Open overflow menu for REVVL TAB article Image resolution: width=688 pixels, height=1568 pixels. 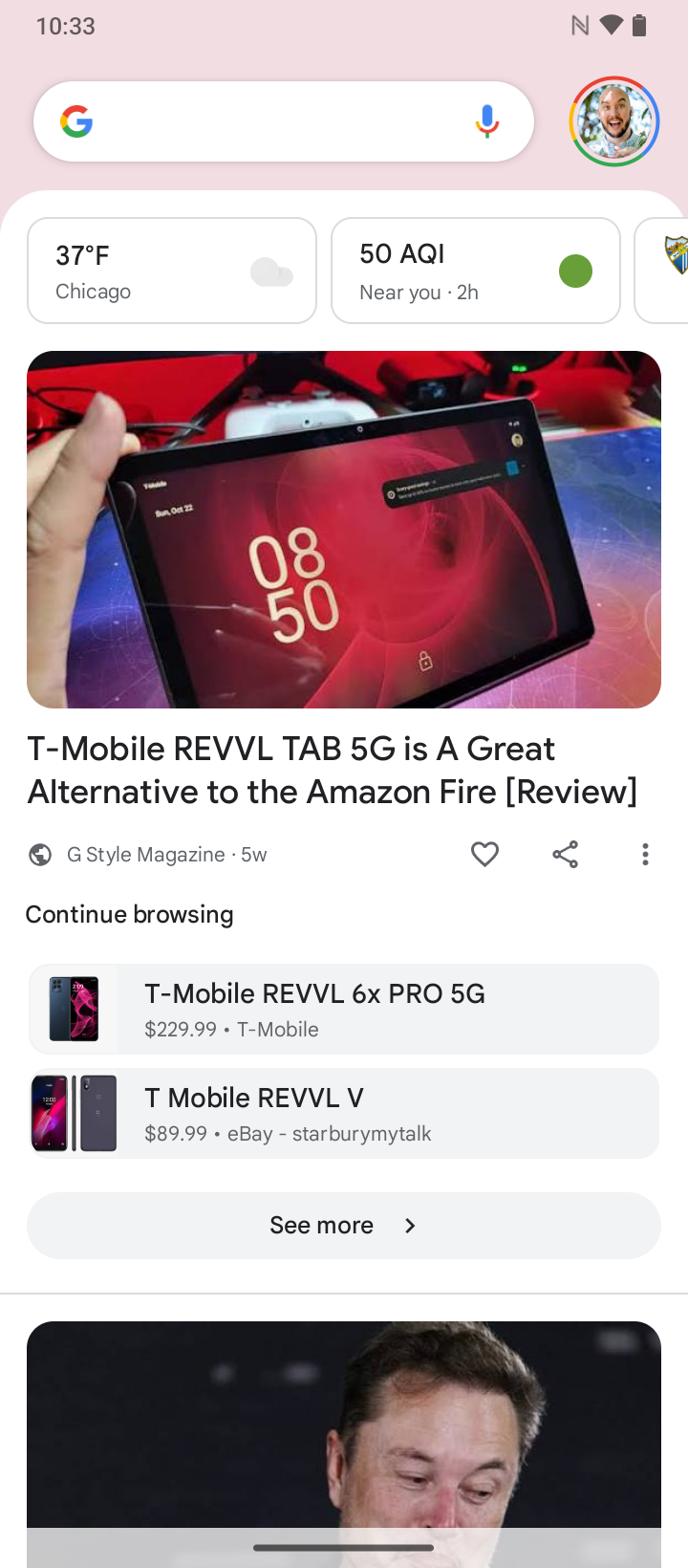pos(645,854)
